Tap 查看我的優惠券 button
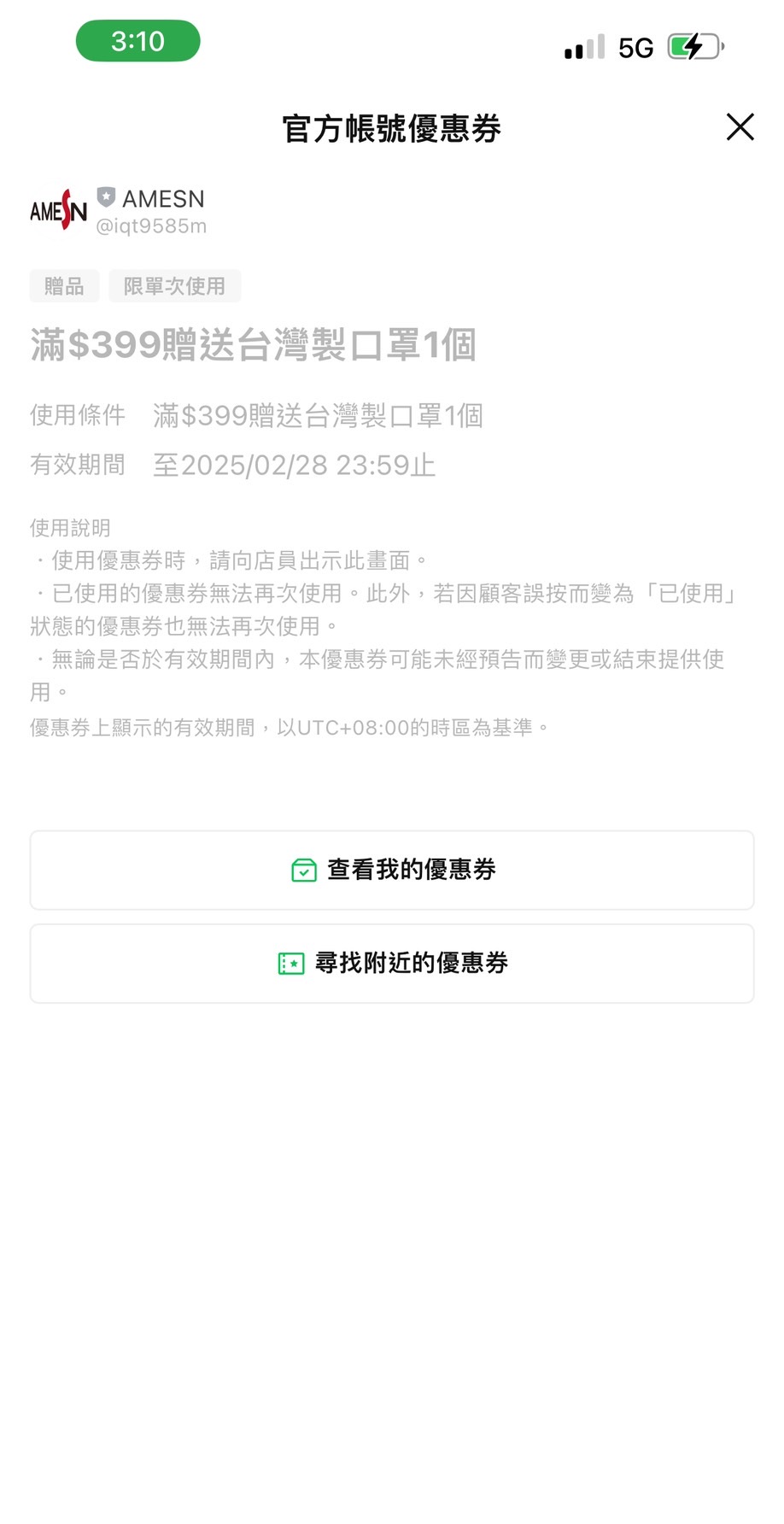The height and width of the screenshot is (1524, 784). click(x=392, y=870)
